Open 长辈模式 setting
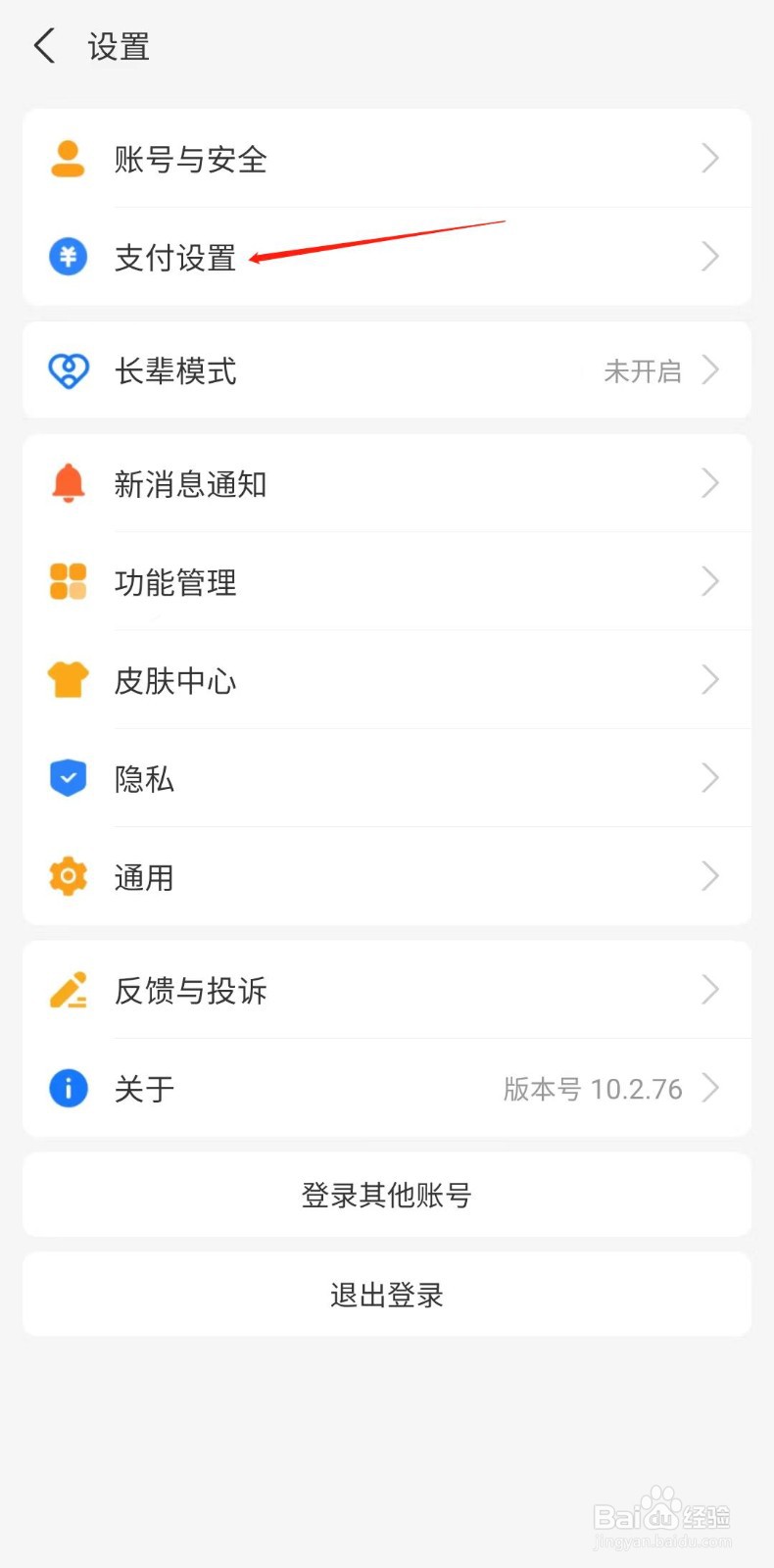774x1568 pixels. (387, 370)
